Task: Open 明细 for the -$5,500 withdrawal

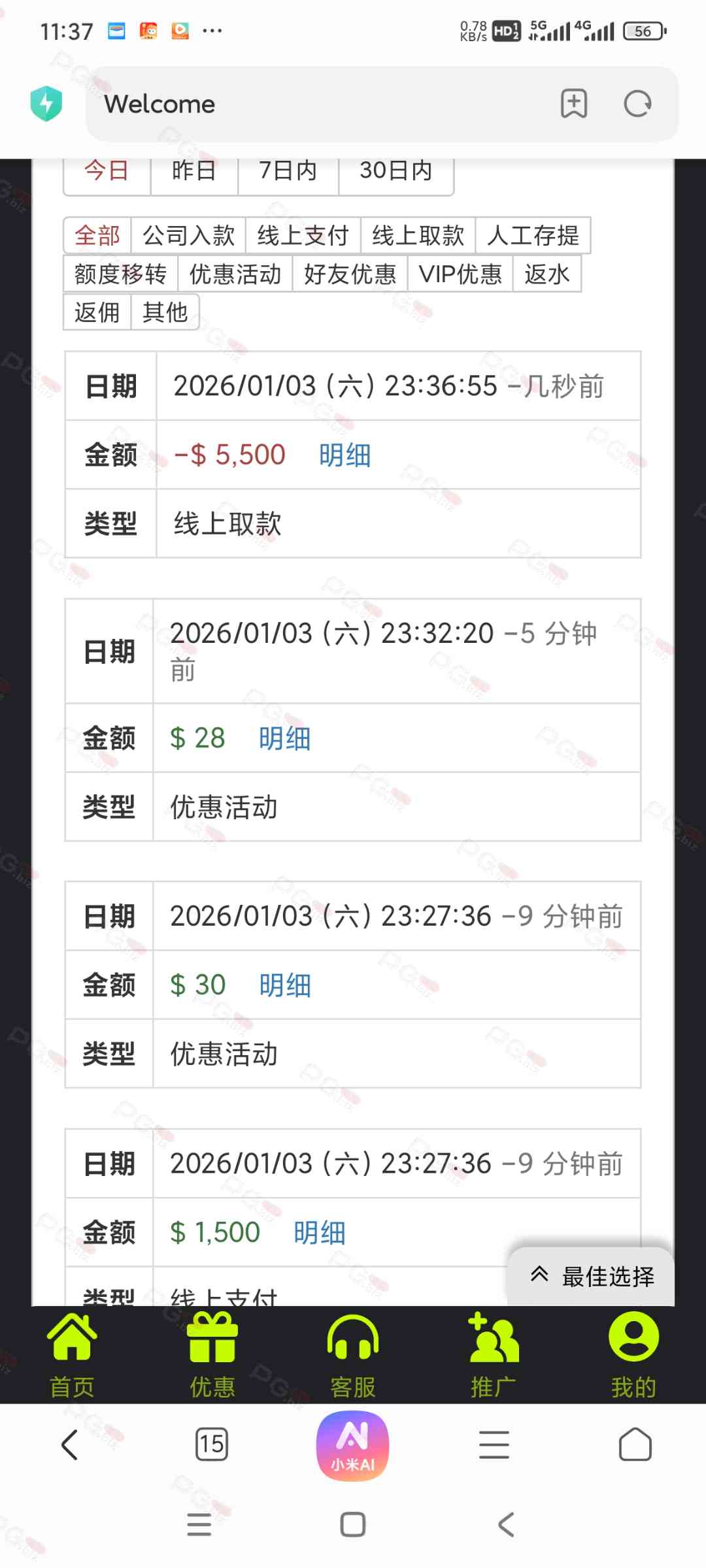Action: 345,455
